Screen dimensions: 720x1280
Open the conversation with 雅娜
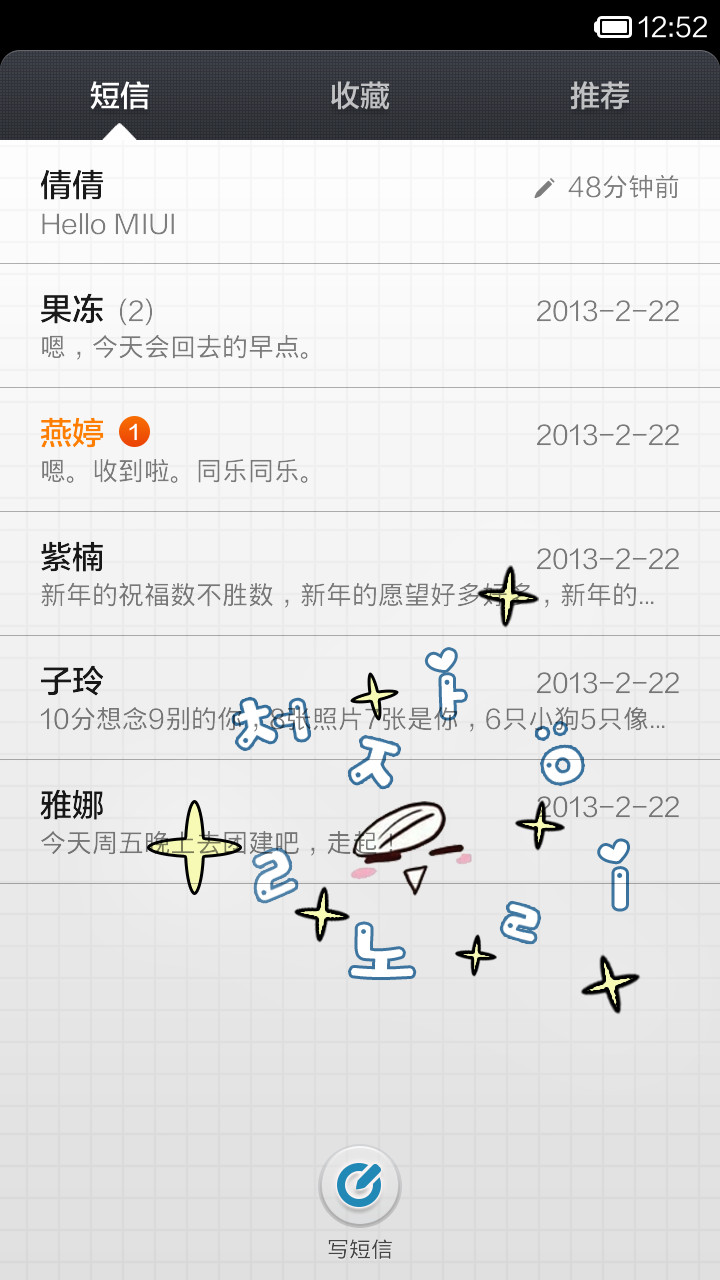pos(360,822)
